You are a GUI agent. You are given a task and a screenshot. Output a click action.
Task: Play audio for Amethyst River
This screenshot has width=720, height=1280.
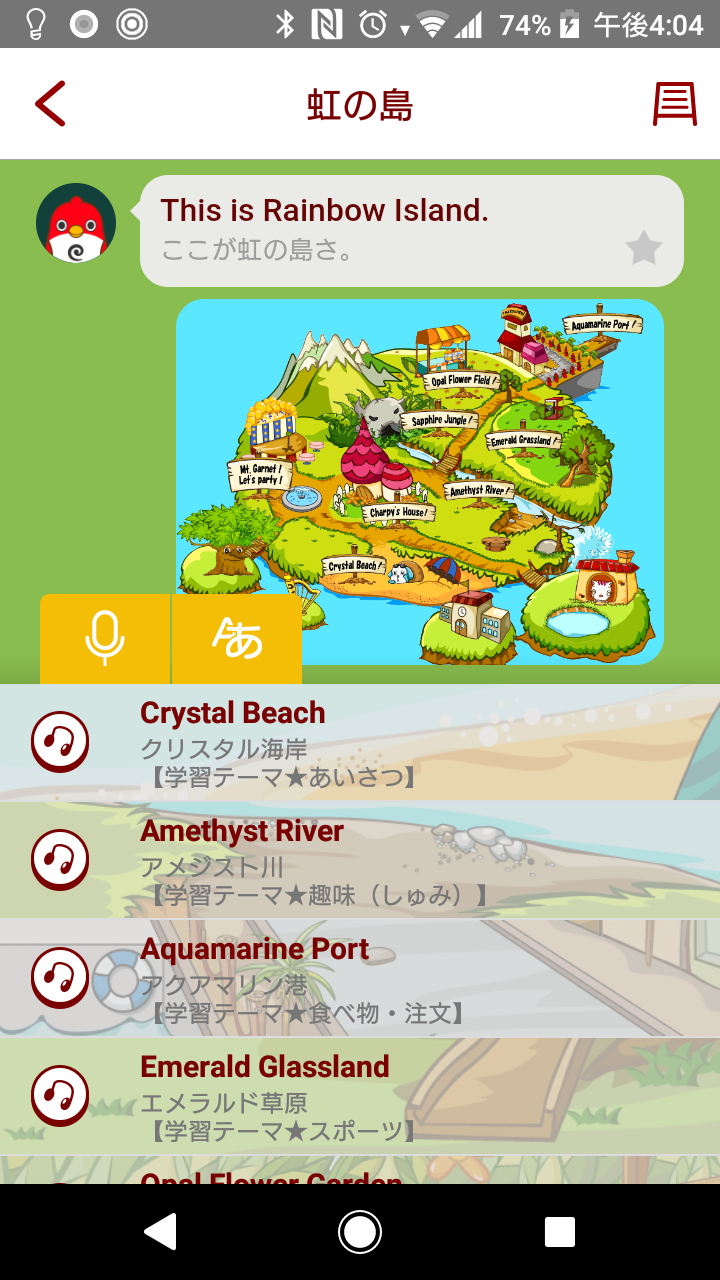60,860
